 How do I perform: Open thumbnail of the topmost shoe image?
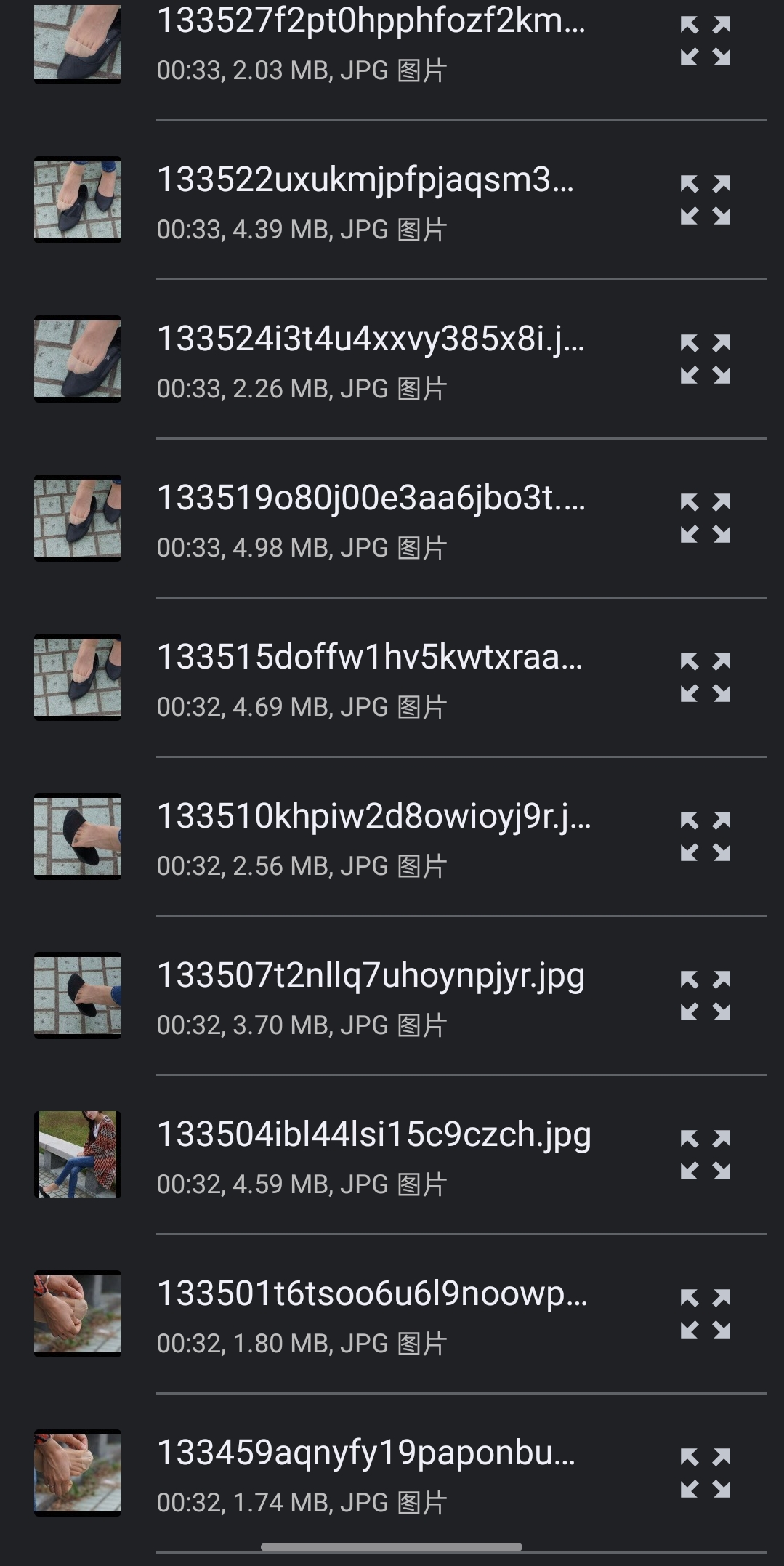point(76,41)
